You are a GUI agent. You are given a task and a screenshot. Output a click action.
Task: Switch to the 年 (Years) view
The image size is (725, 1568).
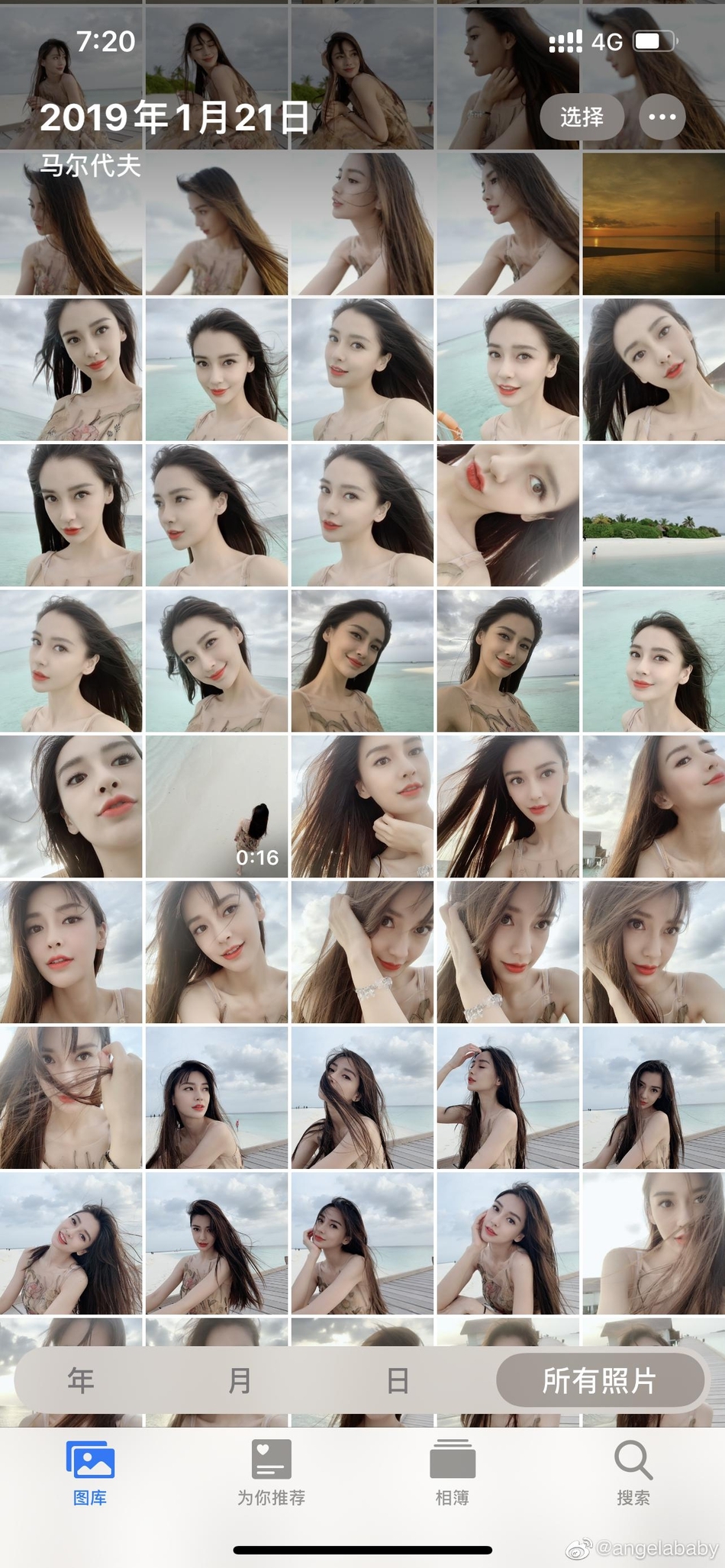coord(81,1380)
